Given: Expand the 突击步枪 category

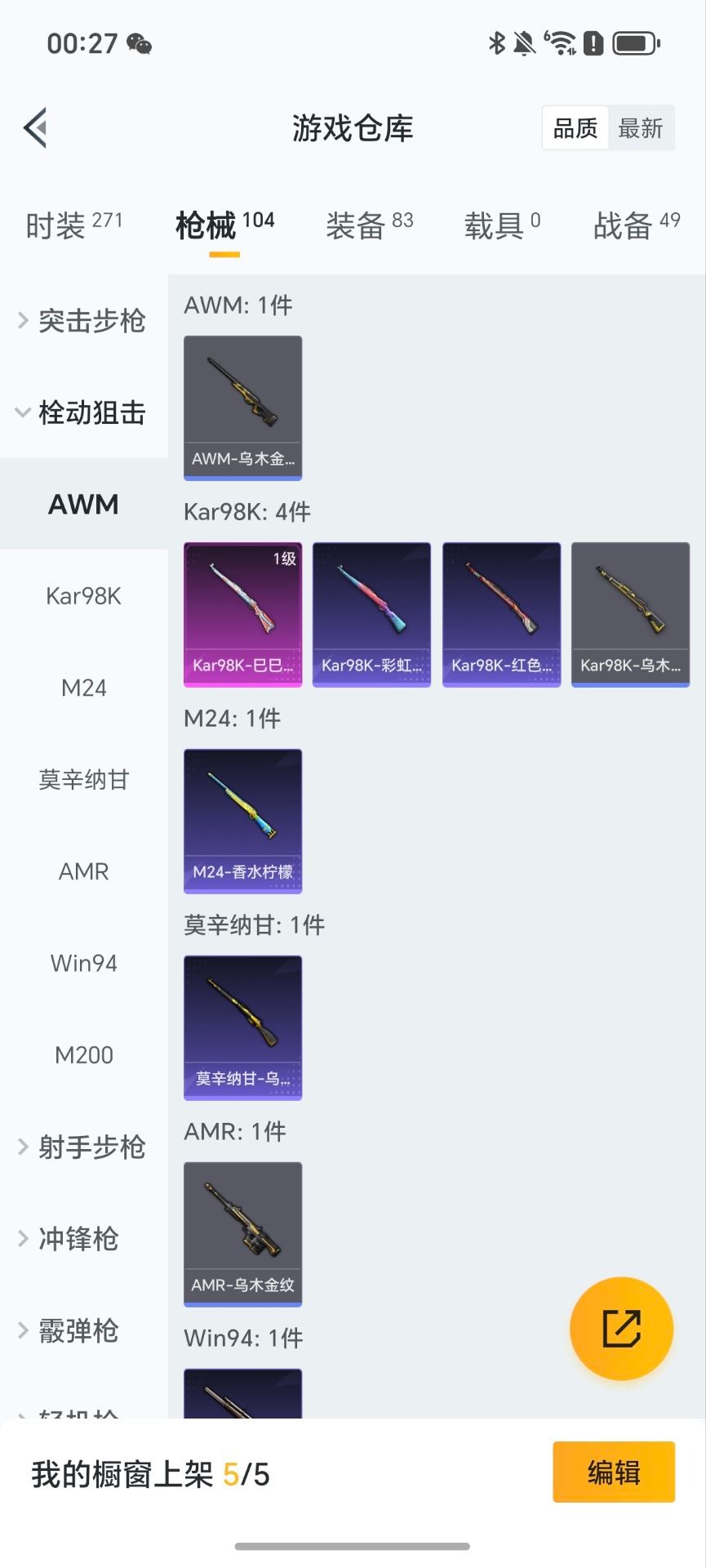Looking at the screenshot, I should (x=83, y=322).
